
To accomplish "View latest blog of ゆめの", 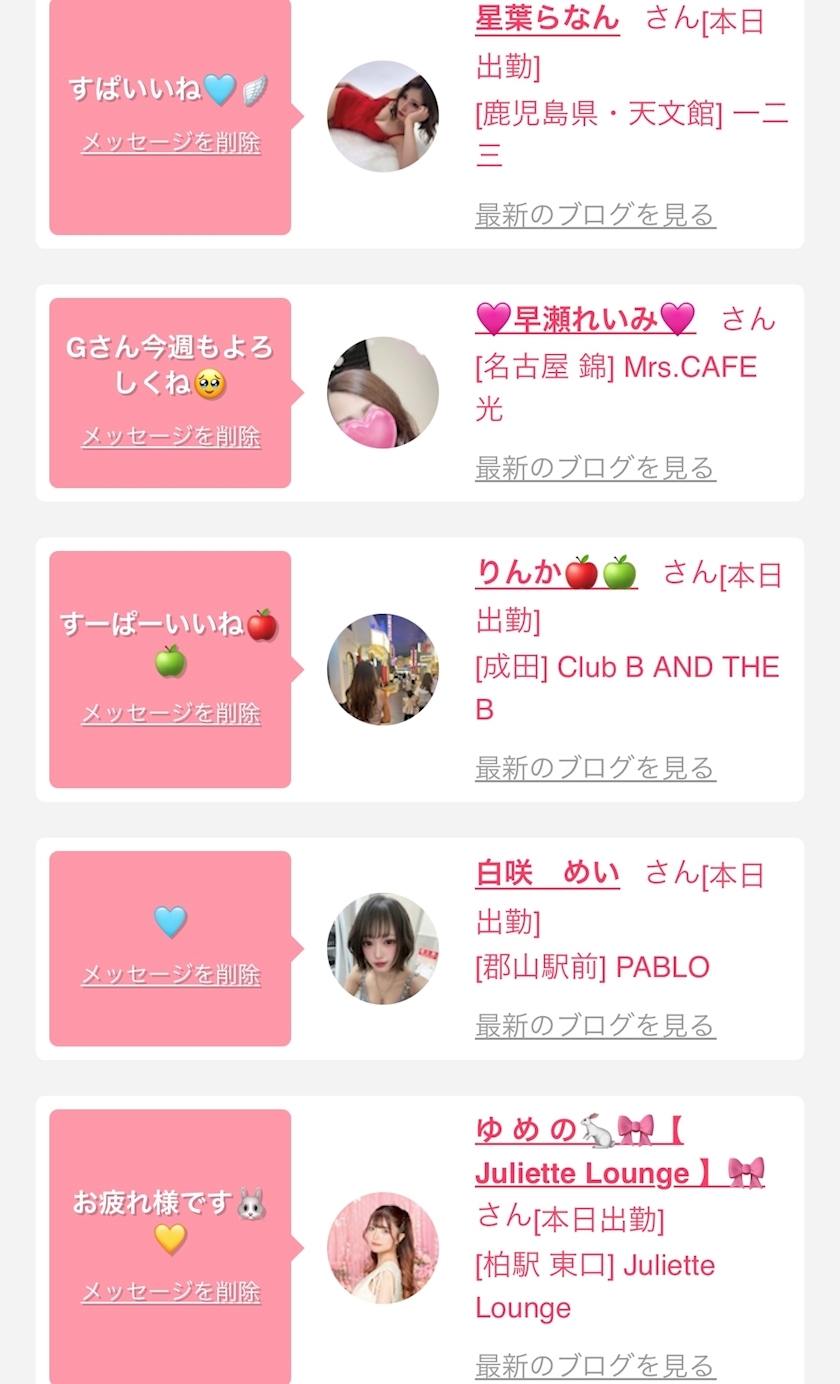I will point(595,1366).
